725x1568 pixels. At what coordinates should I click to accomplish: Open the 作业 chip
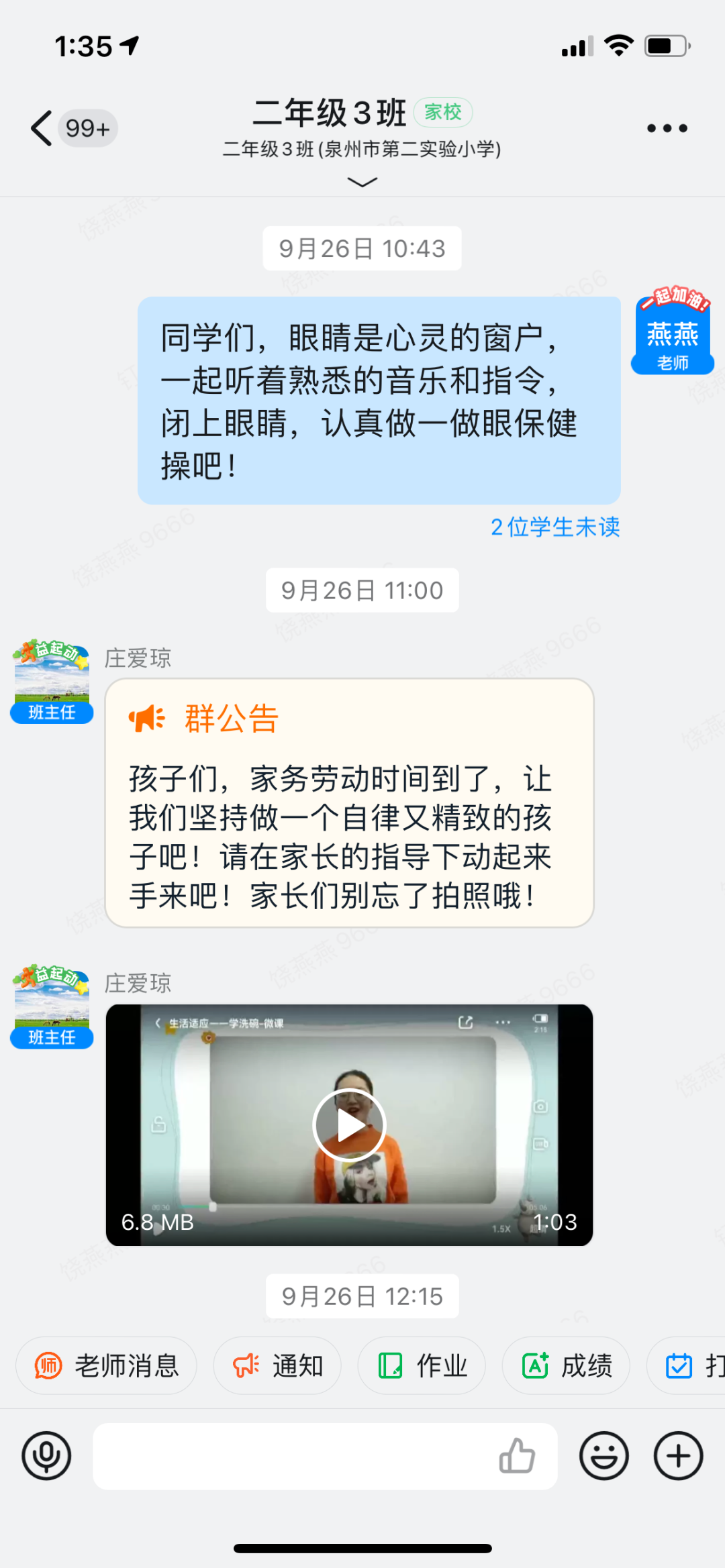pyautogui.click(x=422, y=1365)
